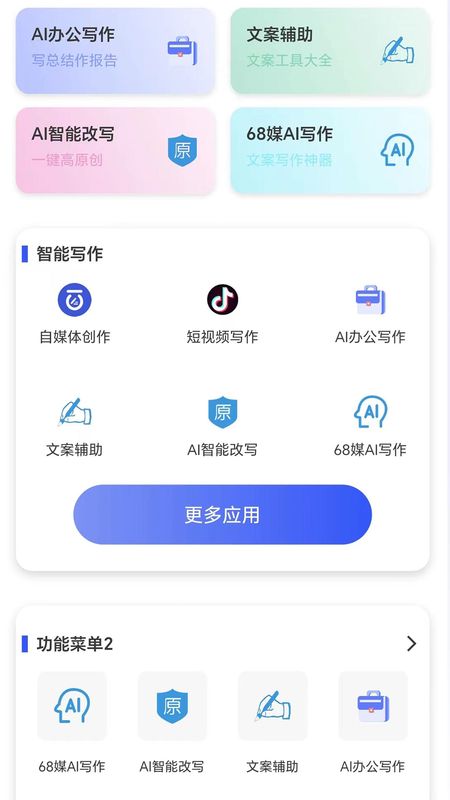Select AI智能改写 in 智能写作 grid
450x800 pixels.
coord(222,427)
